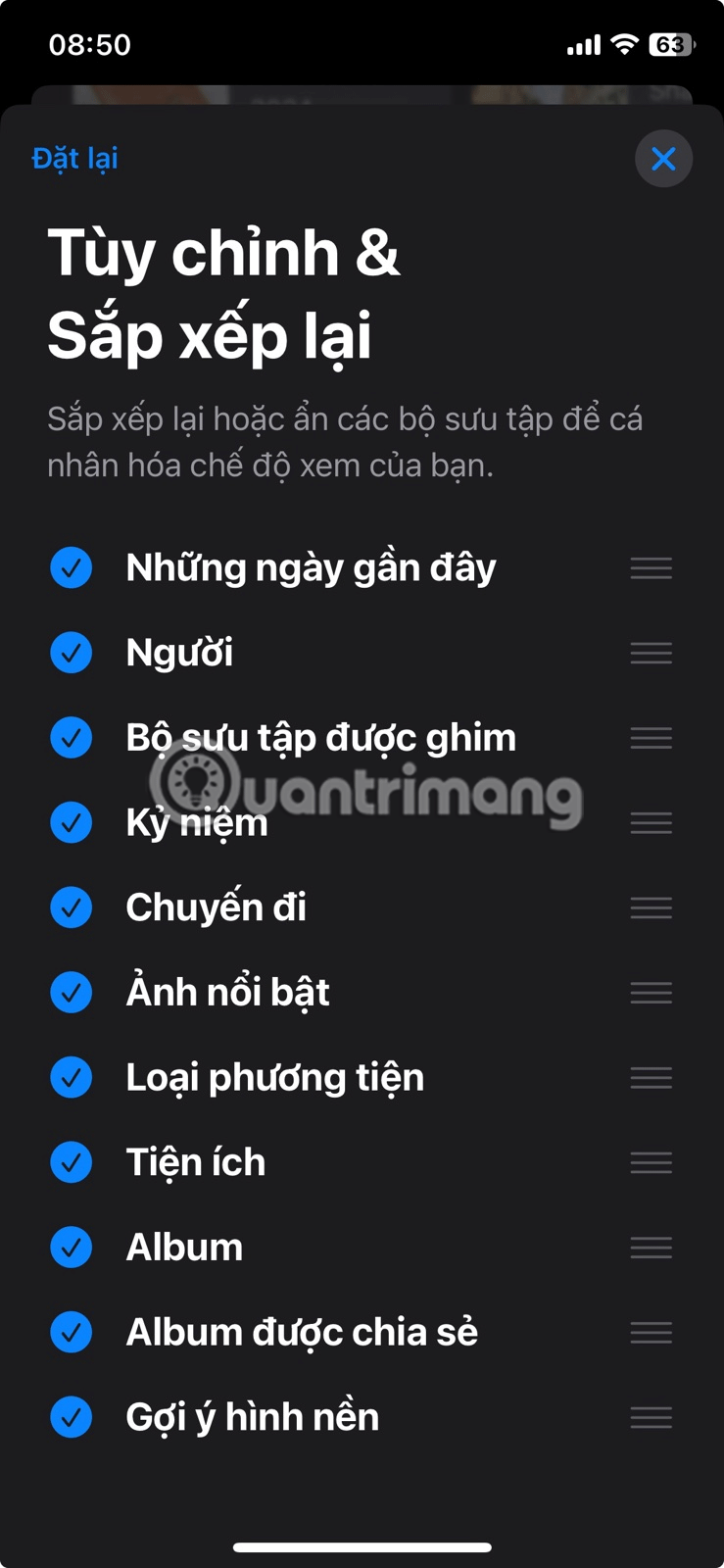Screen dimensions: 724x1568
Task: Click the reorder icon next to Chuyến đi
Action: [651, 907]
